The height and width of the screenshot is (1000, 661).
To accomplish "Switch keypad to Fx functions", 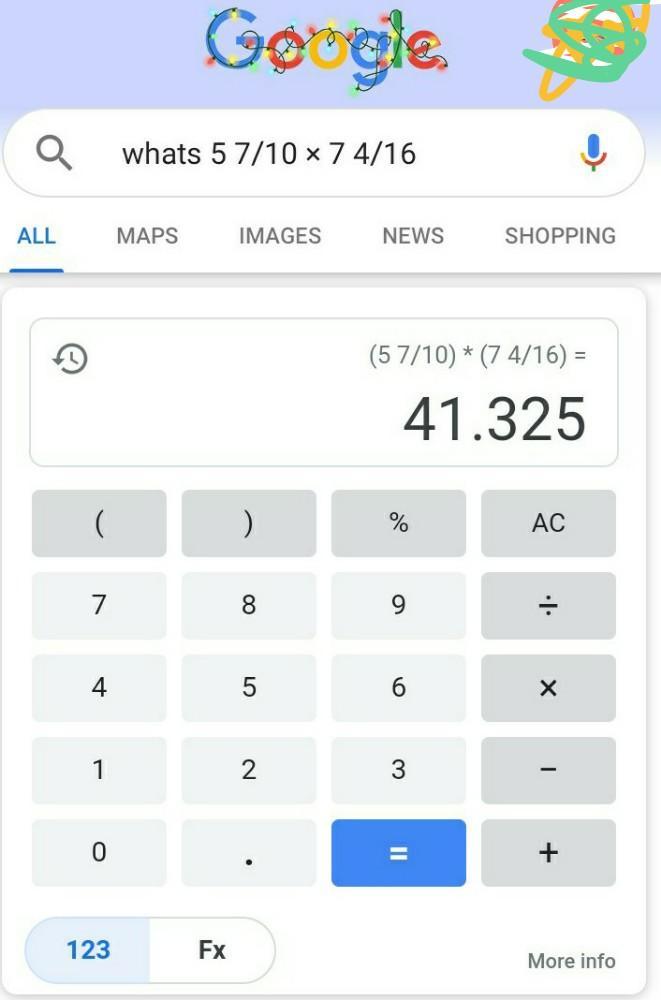I will click(x=212, y=949).
